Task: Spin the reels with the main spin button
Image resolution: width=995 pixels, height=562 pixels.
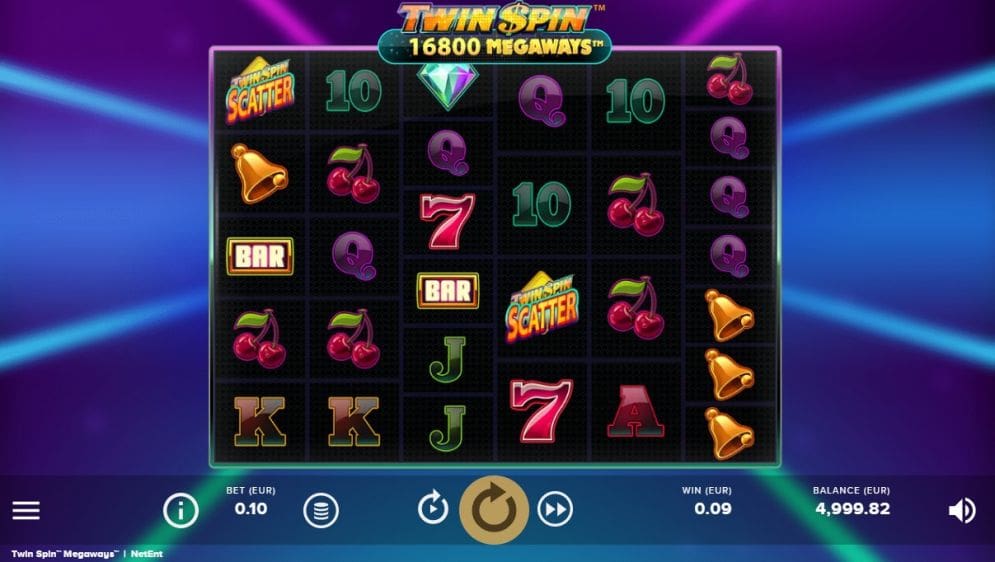Action: (493, 510)
